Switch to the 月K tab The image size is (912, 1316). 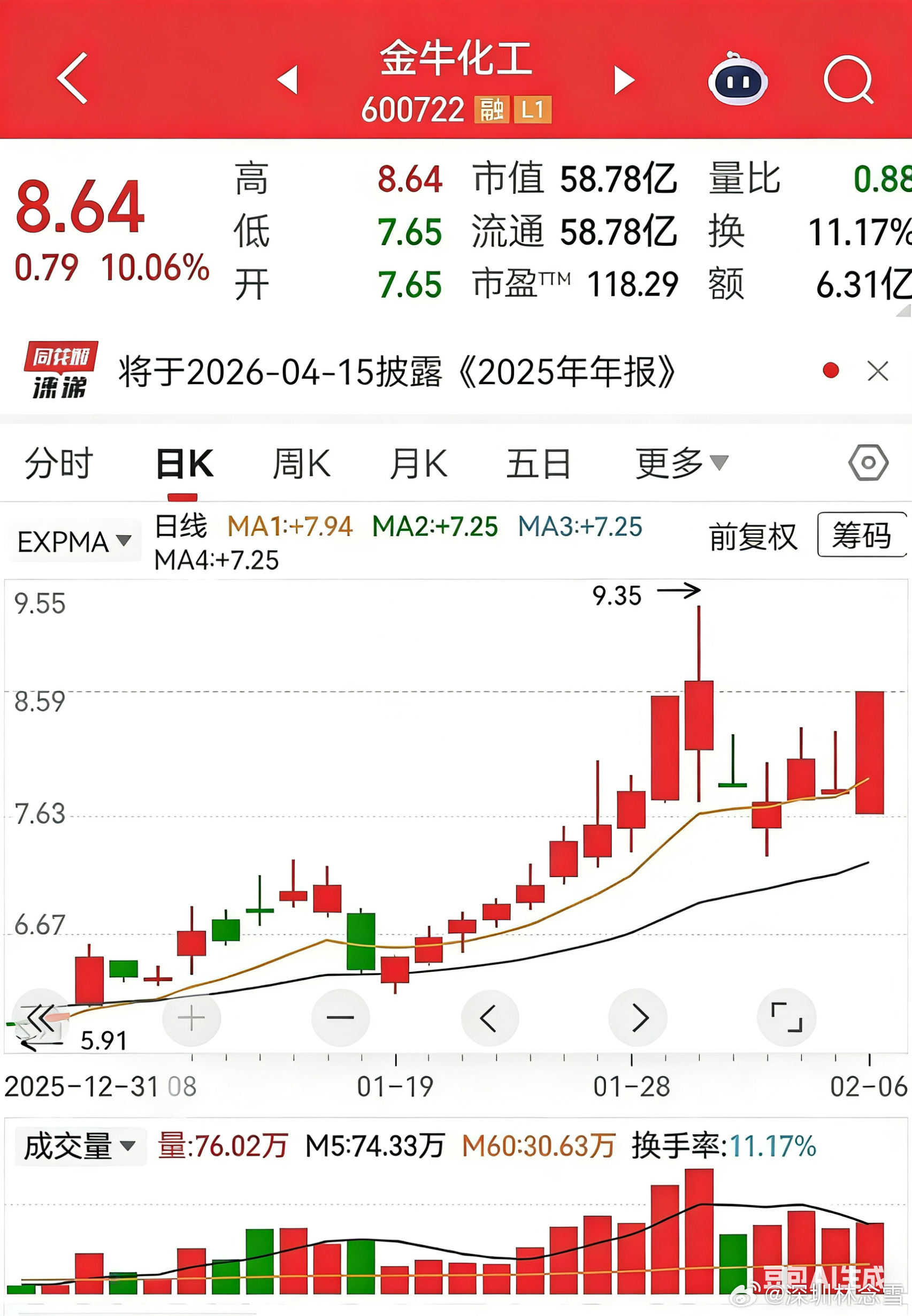click(x=418, y=463)
